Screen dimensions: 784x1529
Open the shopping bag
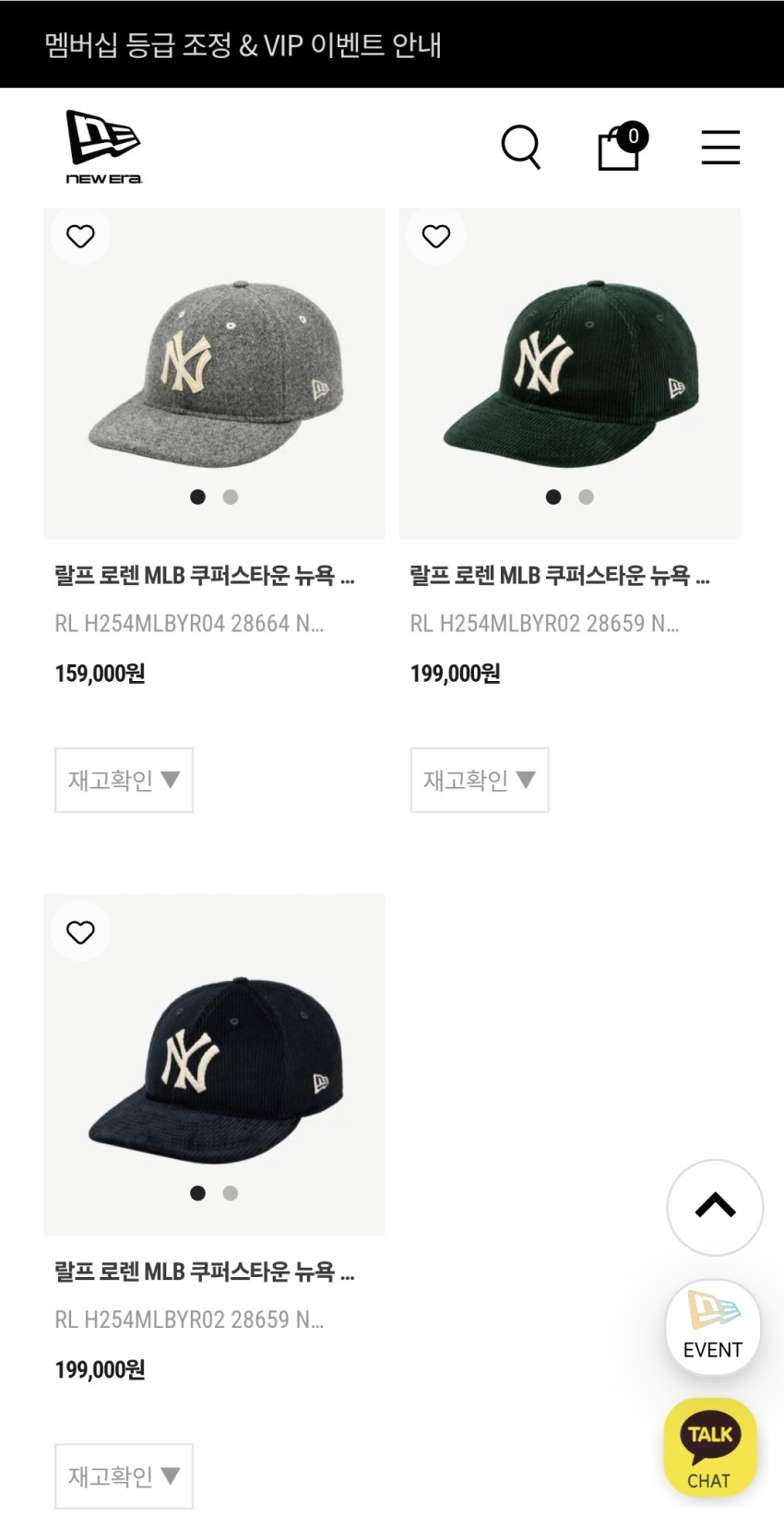(x=620, y=148)
